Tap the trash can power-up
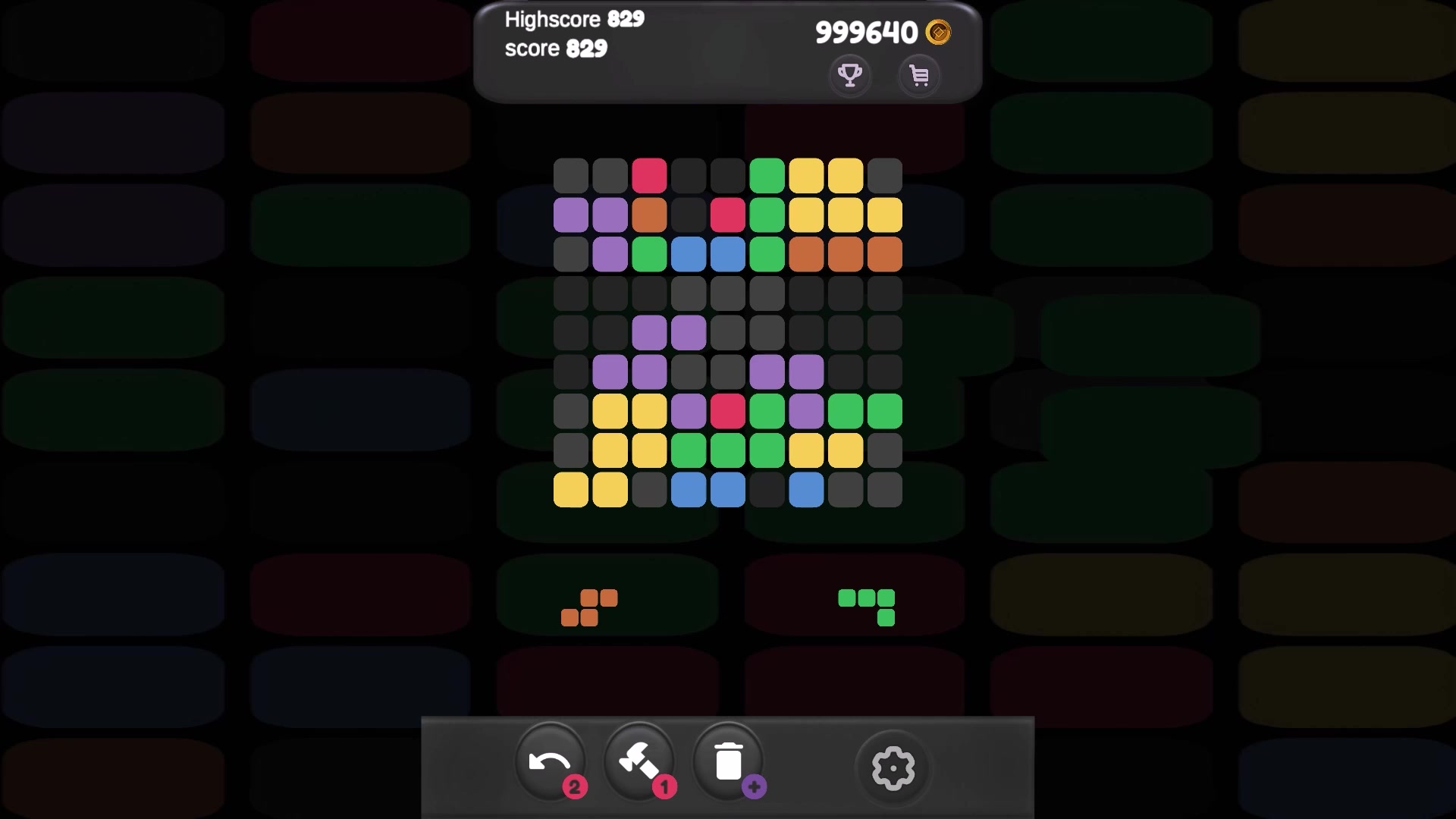 (728, 762)
